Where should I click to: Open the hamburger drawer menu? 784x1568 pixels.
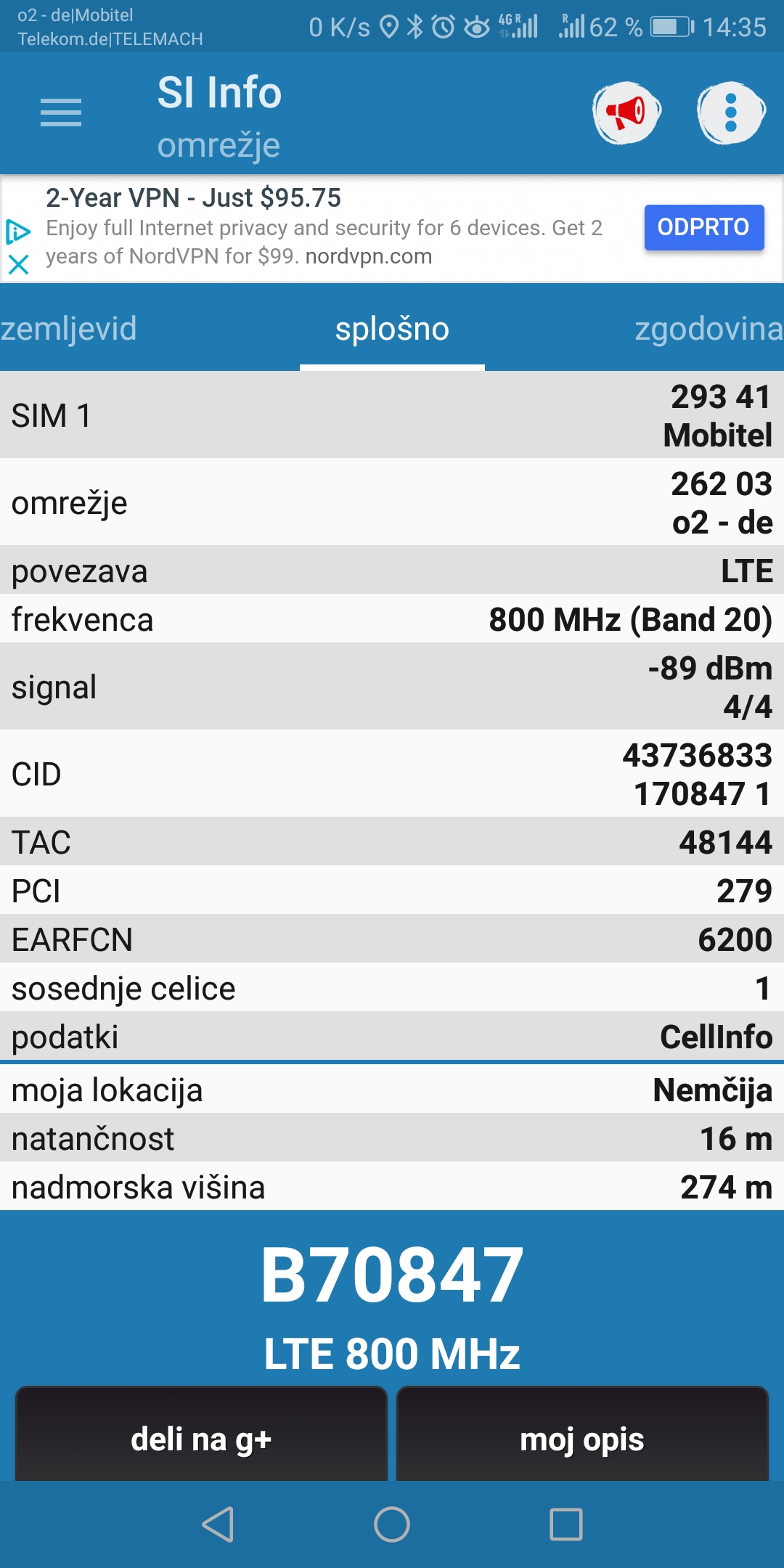(x=61, y=113)
